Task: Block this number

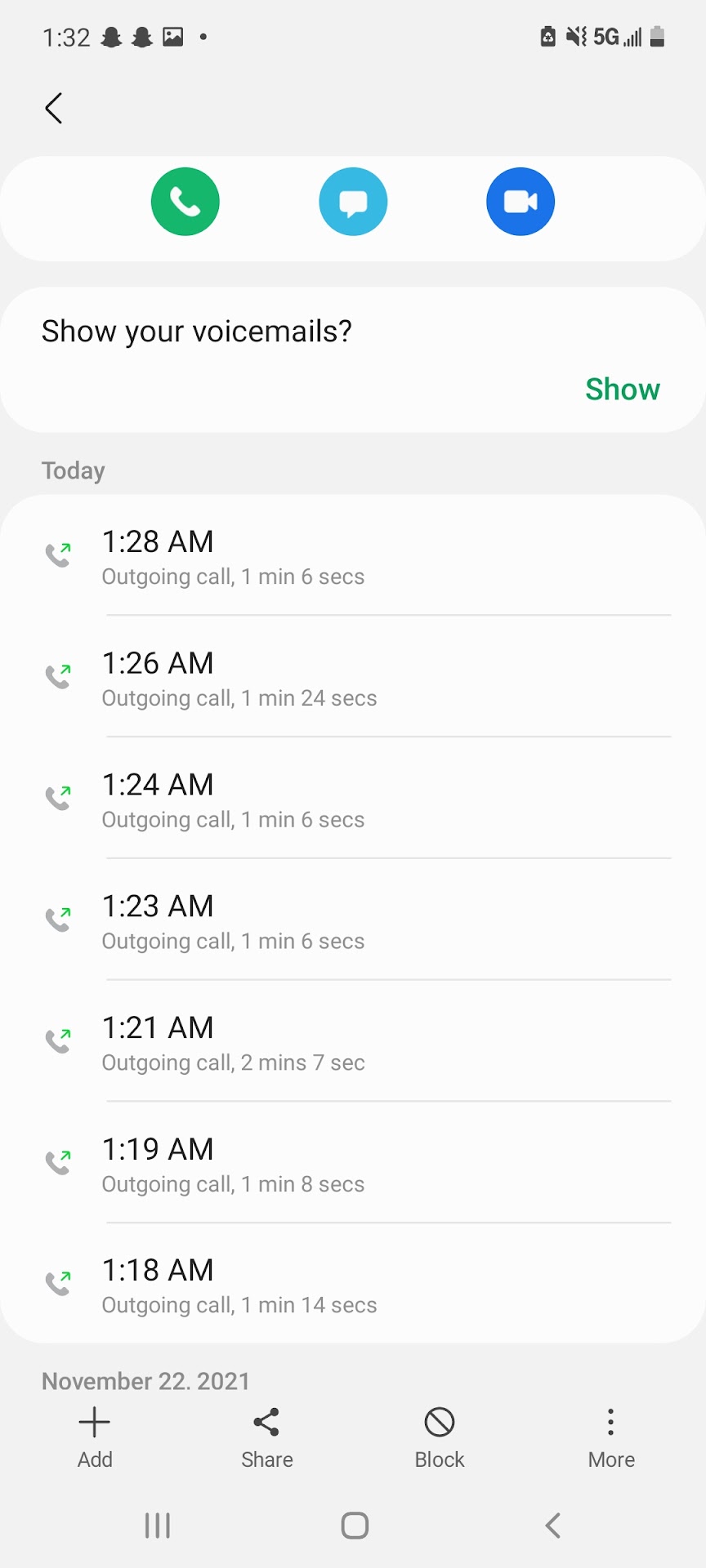Action: tap(439, 1437)
